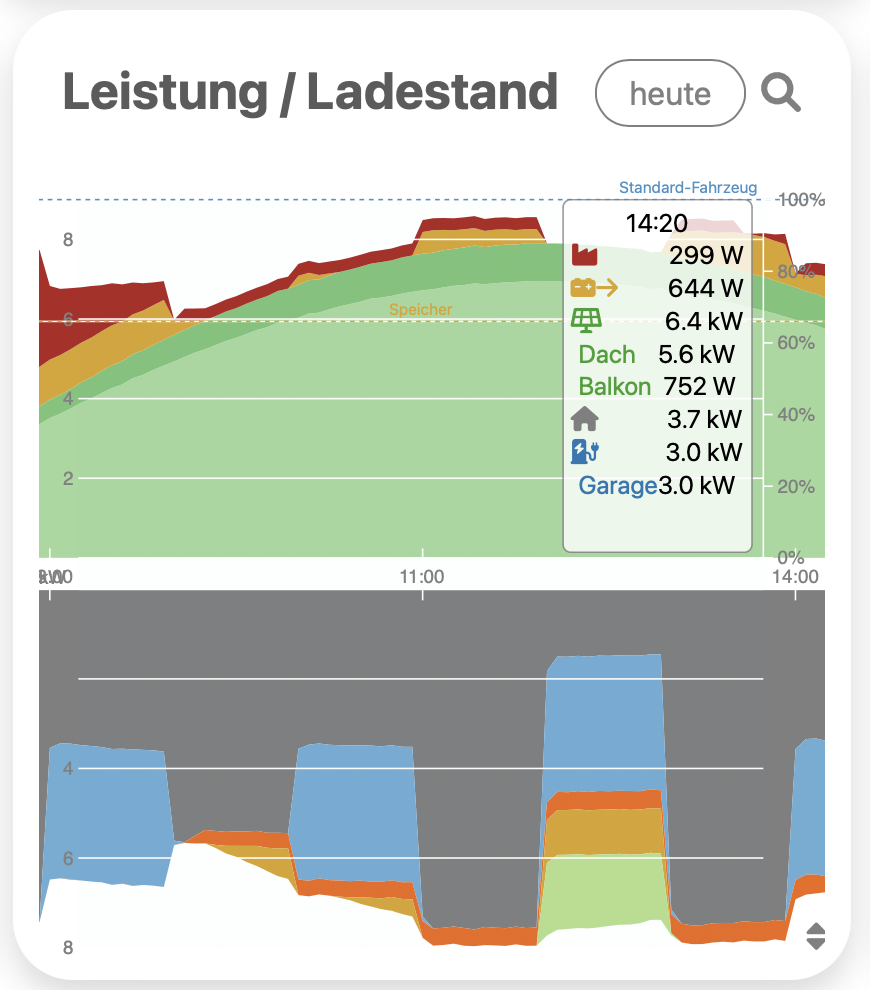Screen dimensions: 870x990
Task: Click the green solar panel icon showing 6.4 kW
Action: (585, 320)
